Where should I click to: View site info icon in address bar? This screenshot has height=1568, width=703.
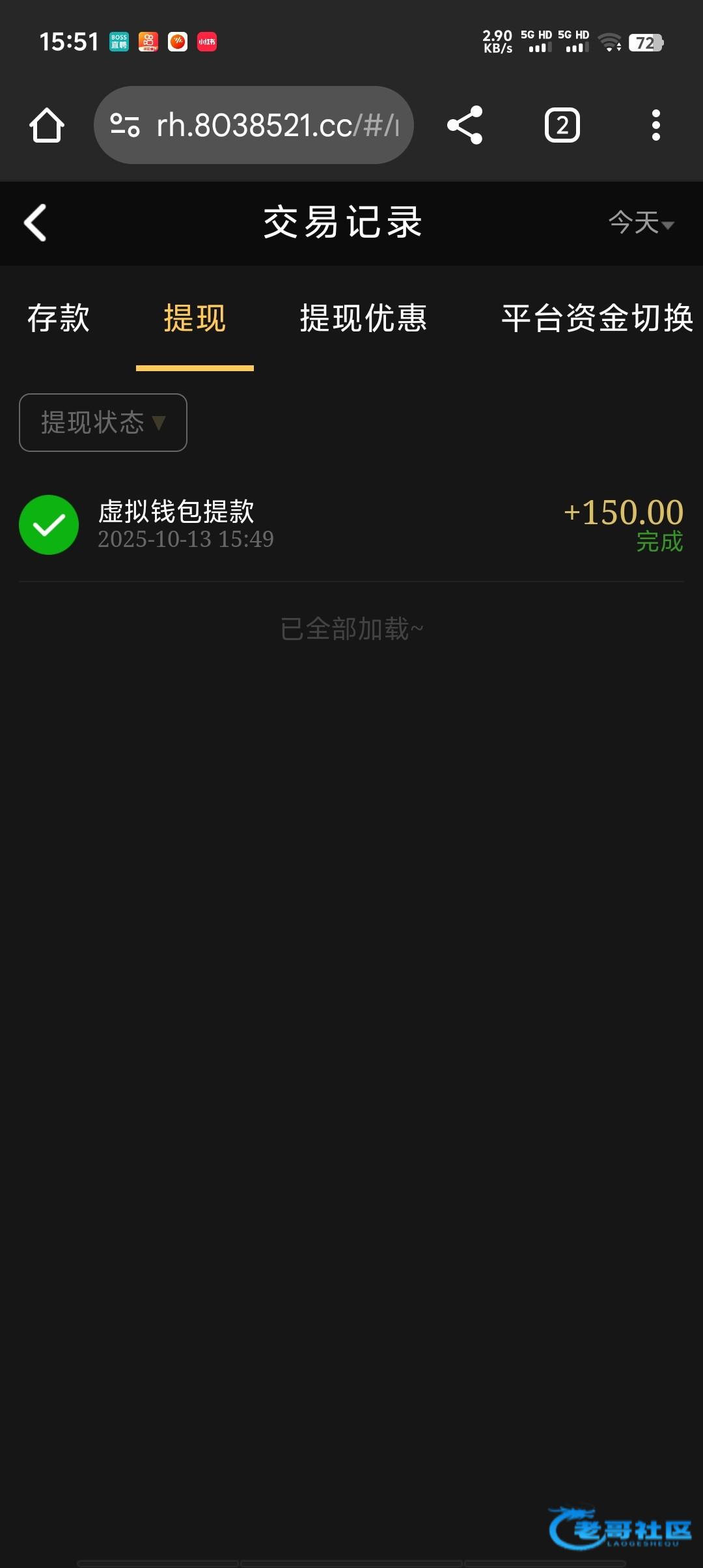124,125
